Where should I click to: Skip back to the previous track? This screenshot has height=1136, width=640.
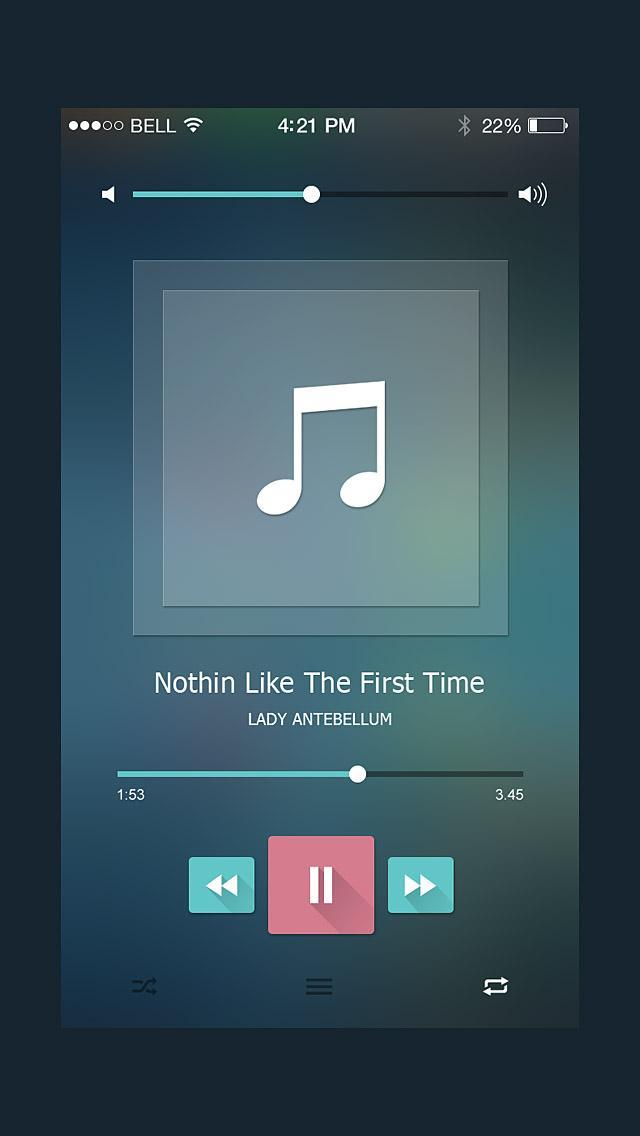(x=221, y=885)
